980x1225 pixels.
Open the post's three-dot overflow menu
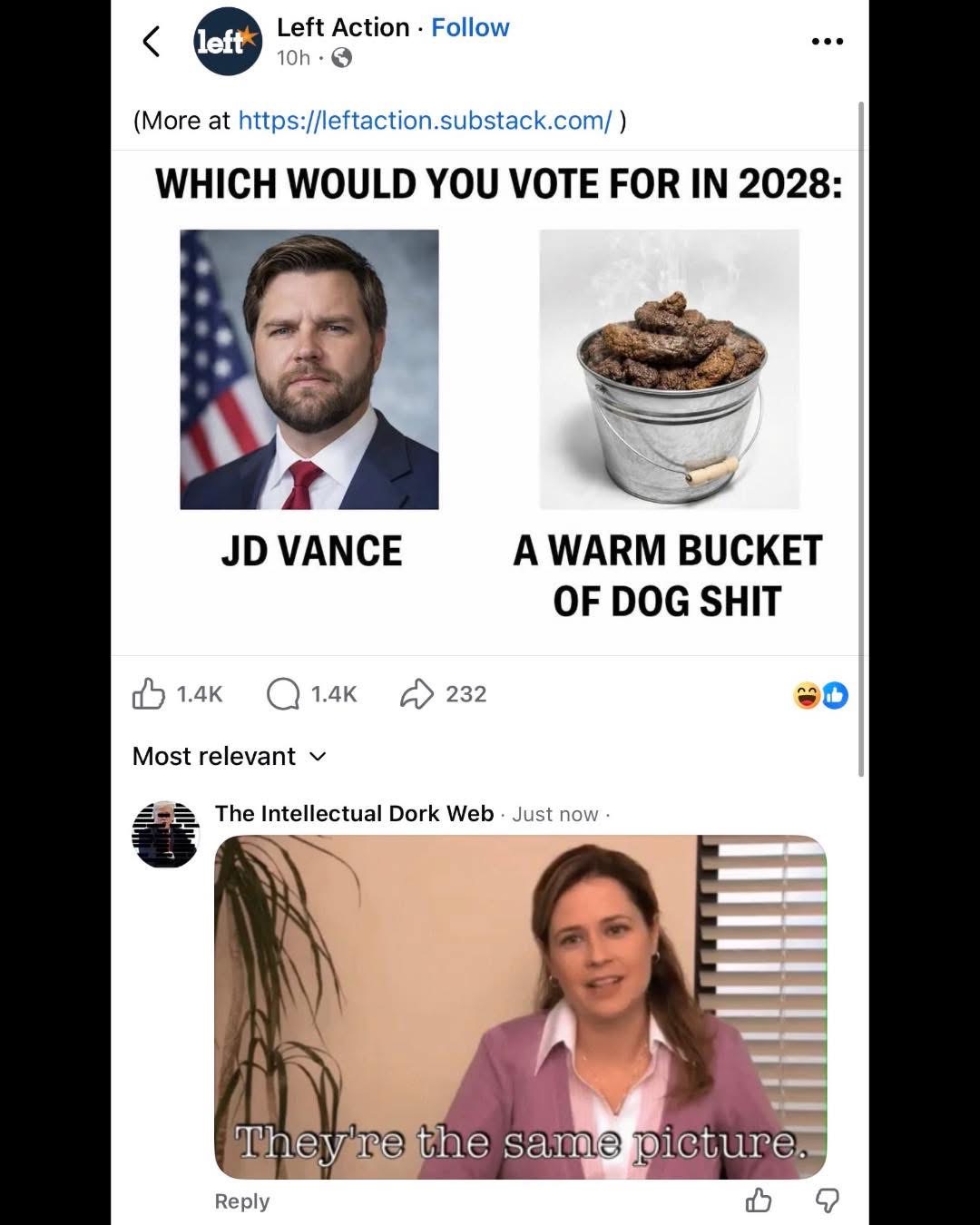[x=827, y=41]
